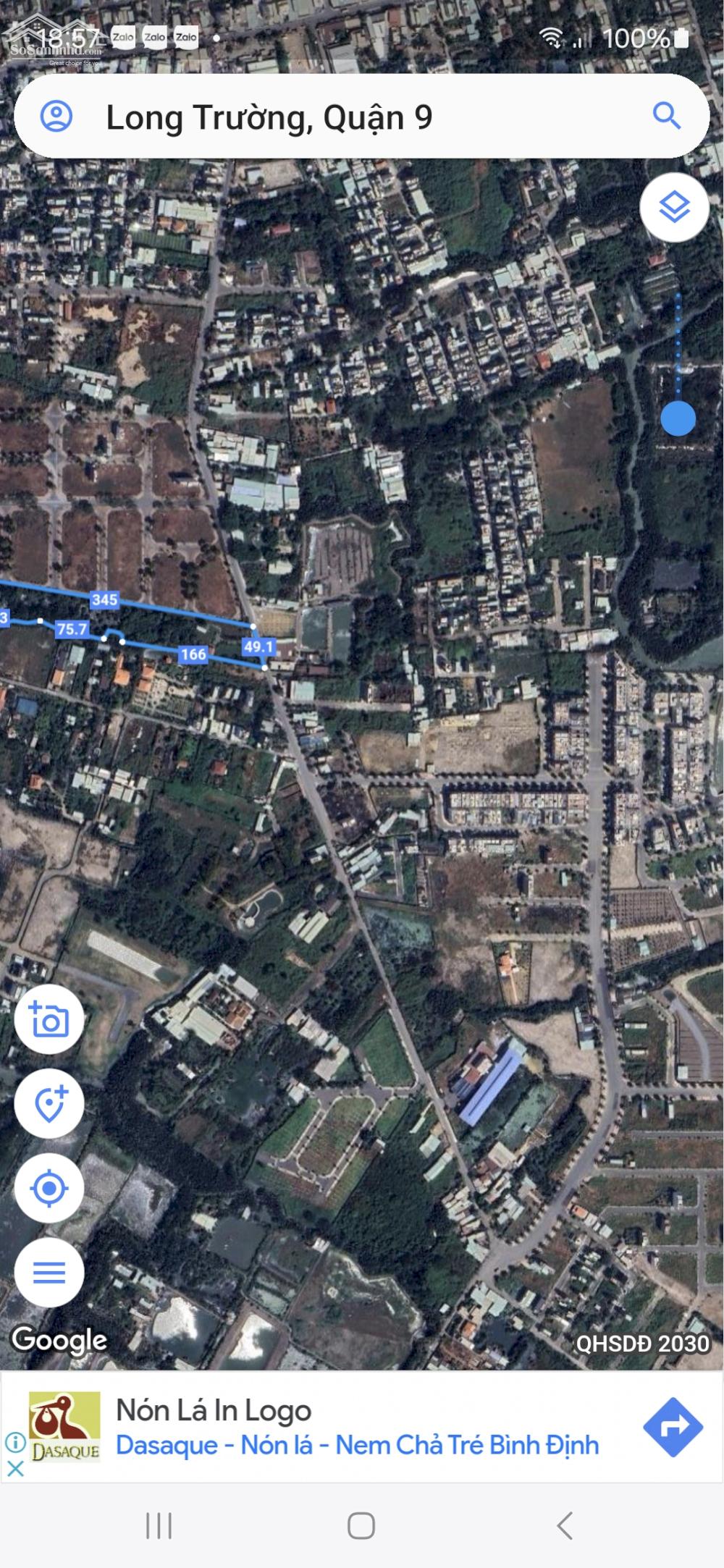Tap the ad's blue directions arrow
Viewport: 724px width, 1568px height.
pos(673,1427)
